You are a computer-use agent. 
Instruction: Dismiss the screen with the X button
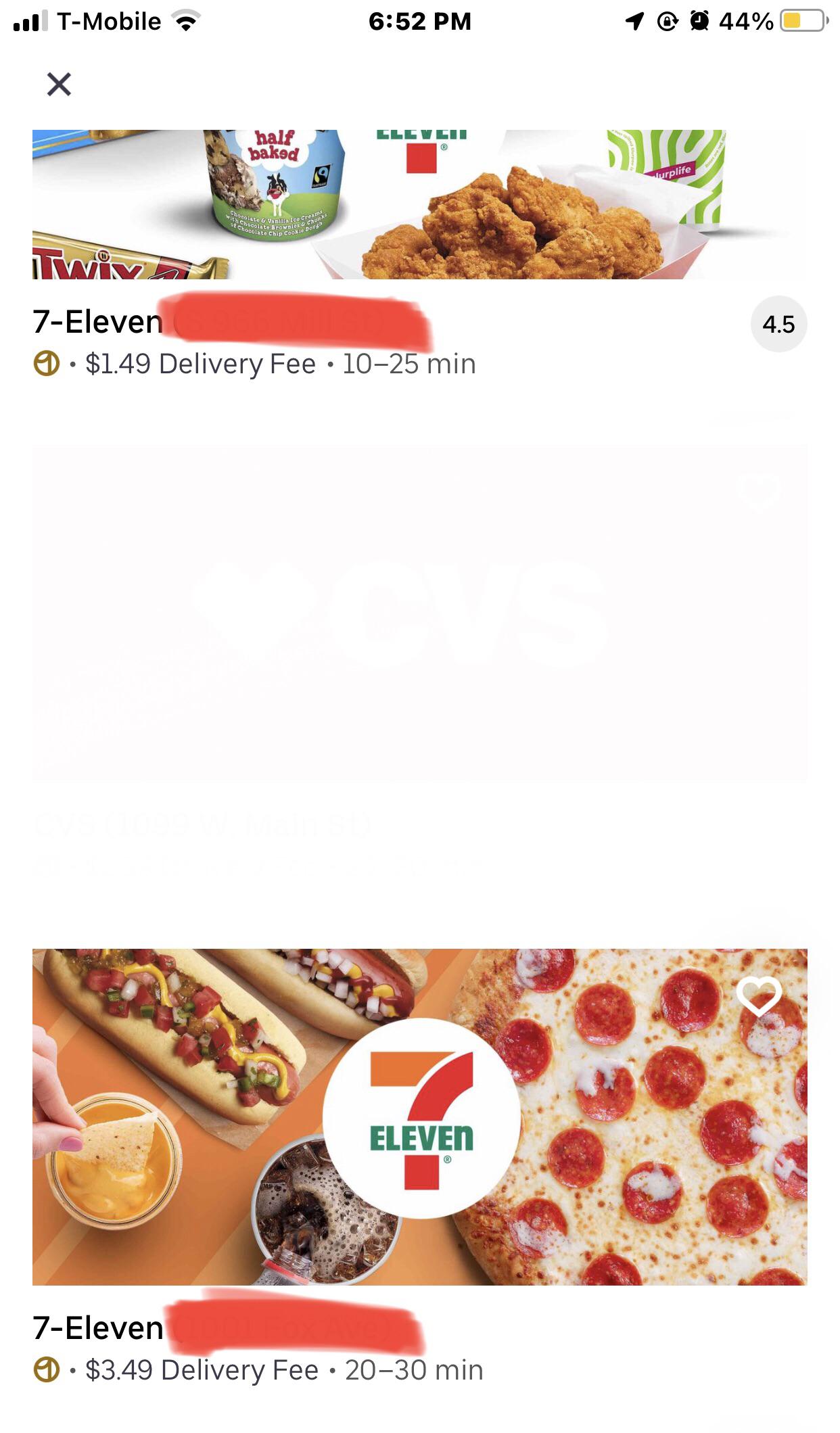(59, 84)
